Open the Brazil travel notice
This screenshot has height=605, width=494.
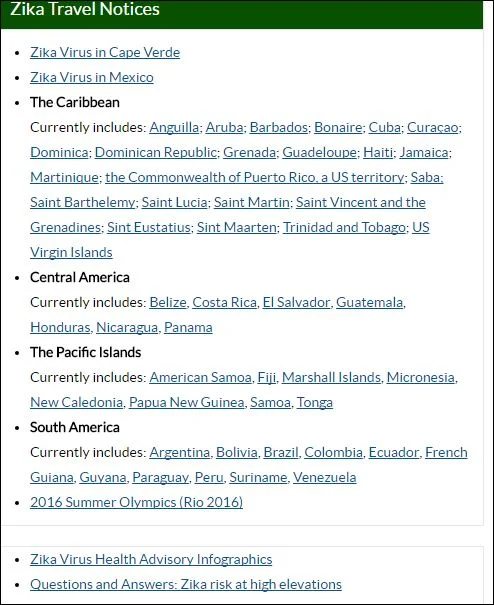click(x=281, y=452)
